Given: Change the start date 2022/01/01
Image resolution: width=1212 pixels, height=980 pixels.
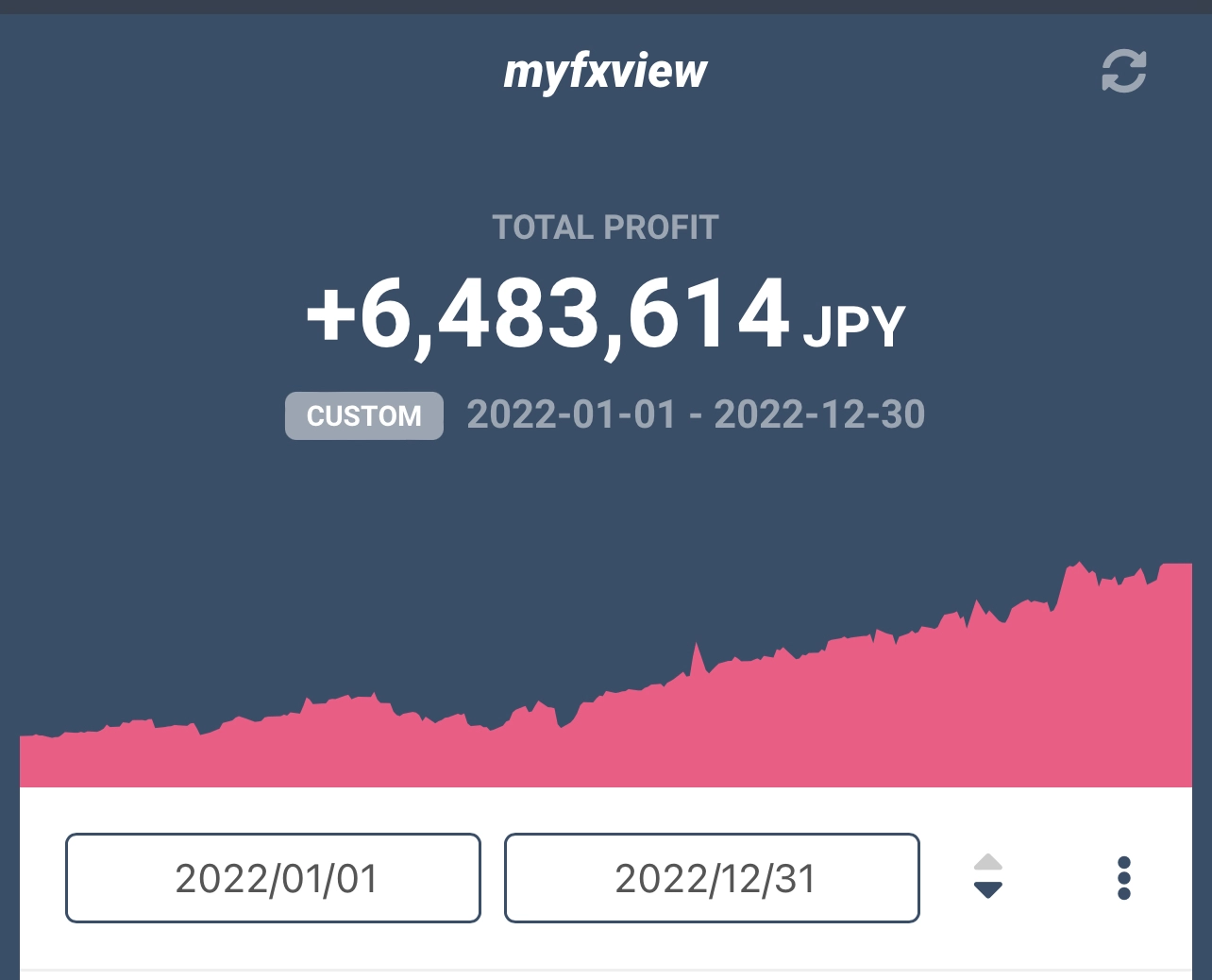Looking at the screenshot, I should pos(273,878).
